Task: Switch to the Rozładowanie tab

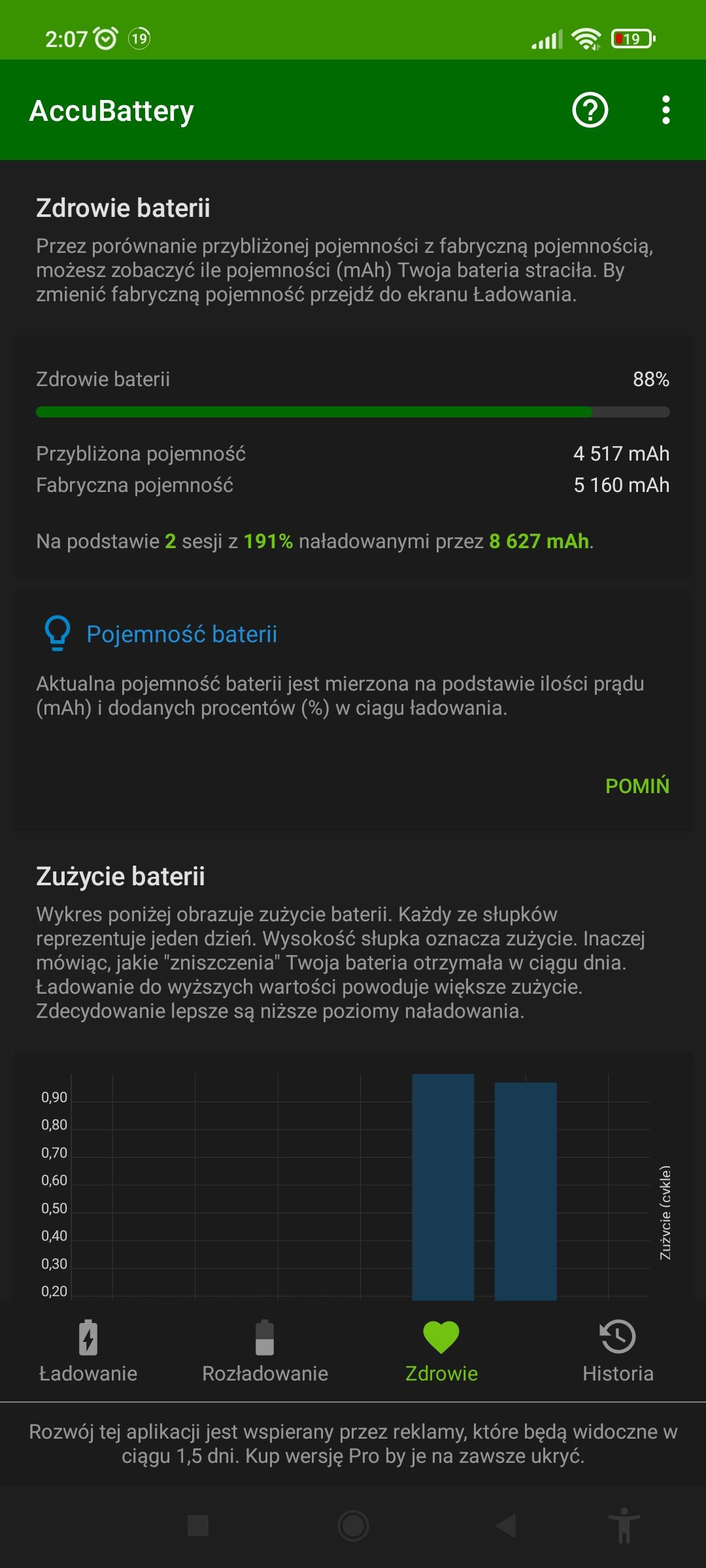Action: tap(265, 1351)
